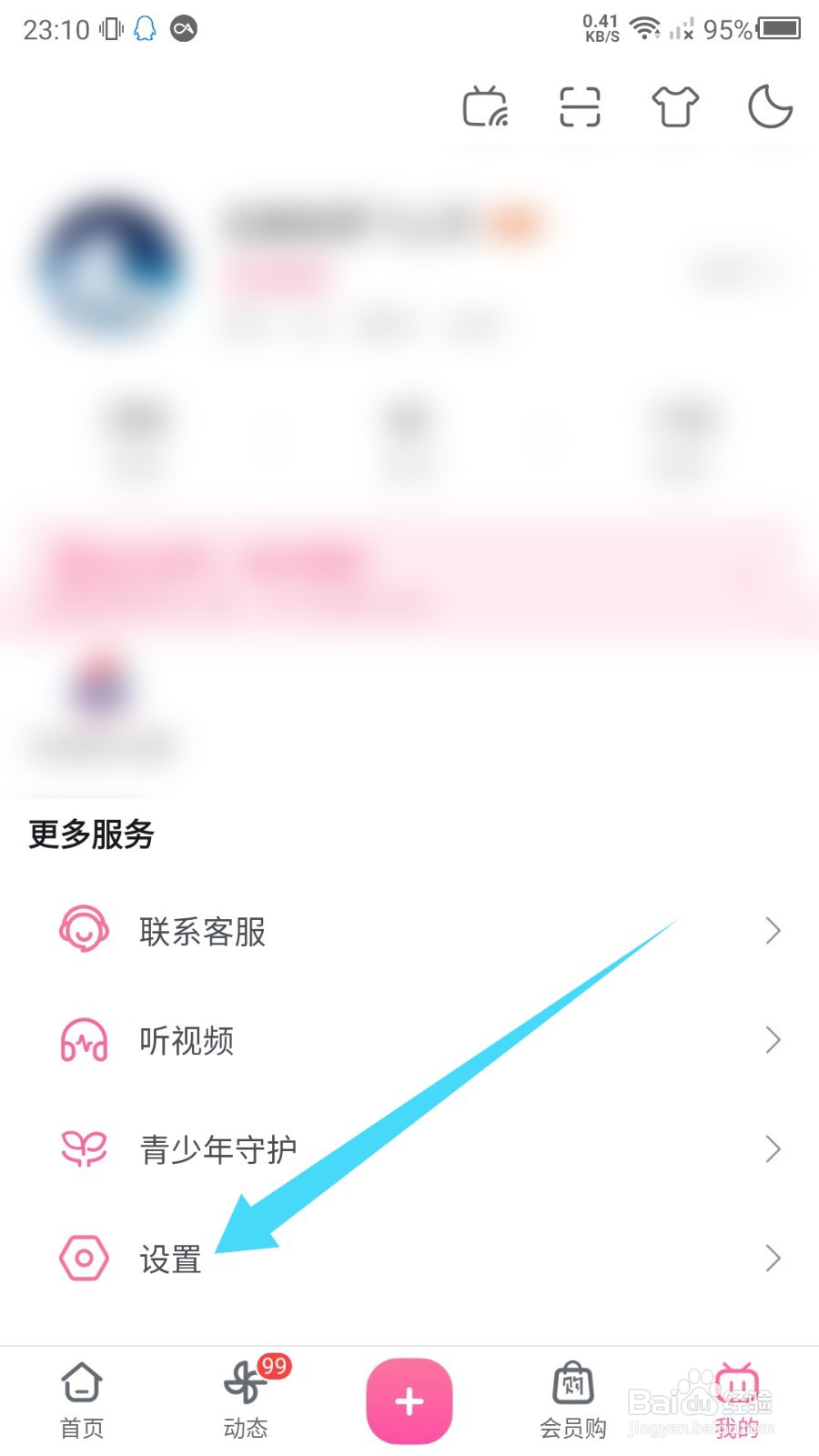The width and height of the screenshot is (819, 1456).
Task: Open the QR code scanner icon
Action: click(x=581, y=106)
